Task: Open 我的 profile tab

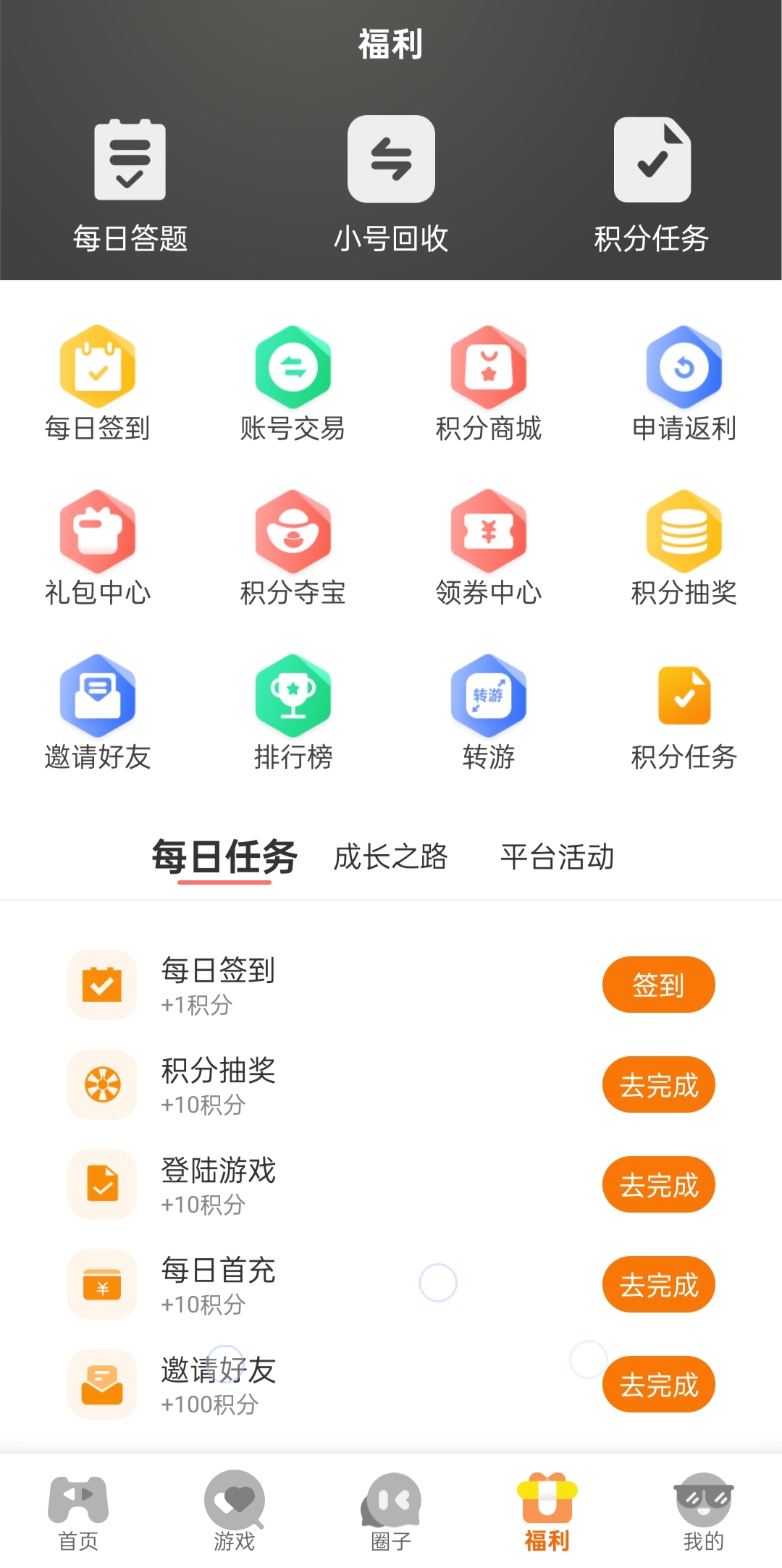Action: [703, 1512]
